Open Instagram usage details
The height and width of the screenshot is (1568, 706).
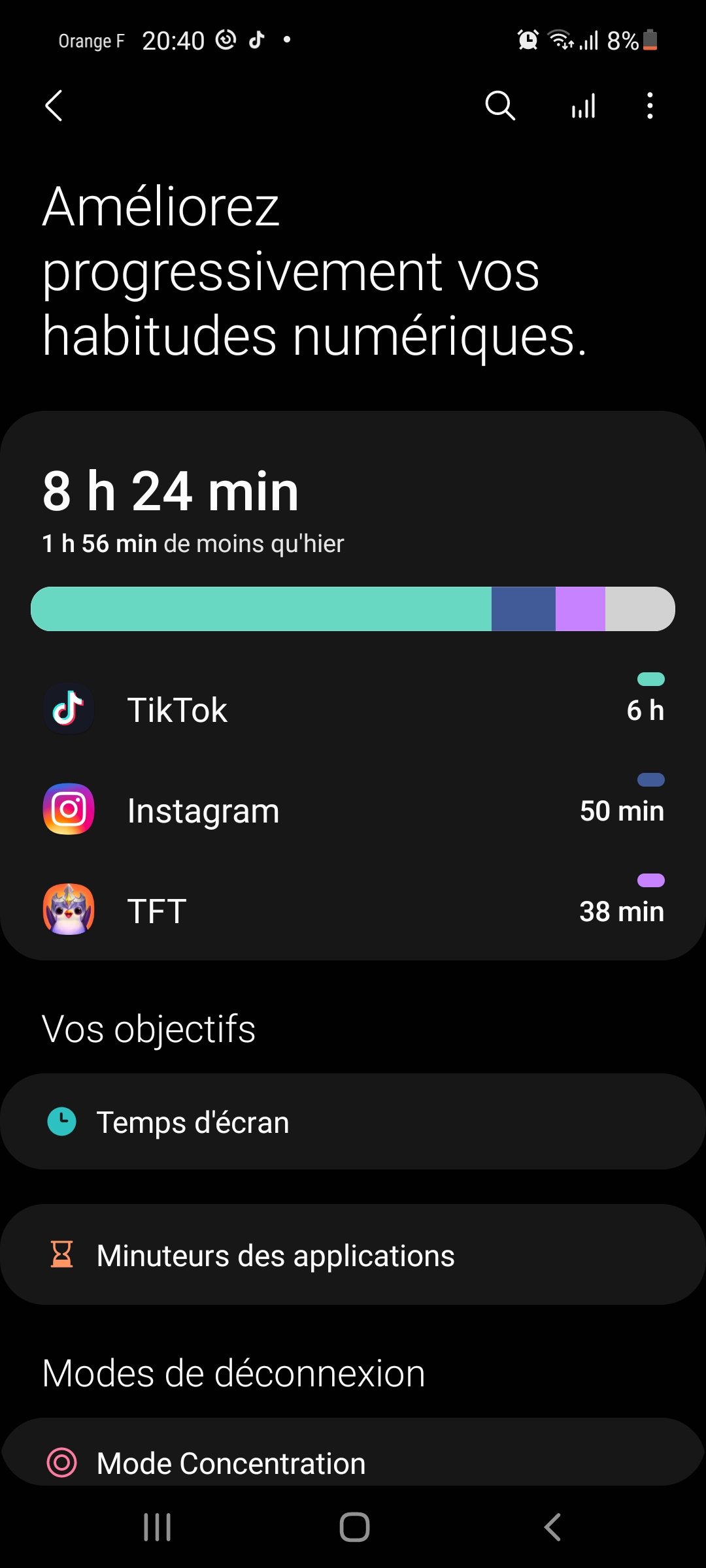click(353, 811)
